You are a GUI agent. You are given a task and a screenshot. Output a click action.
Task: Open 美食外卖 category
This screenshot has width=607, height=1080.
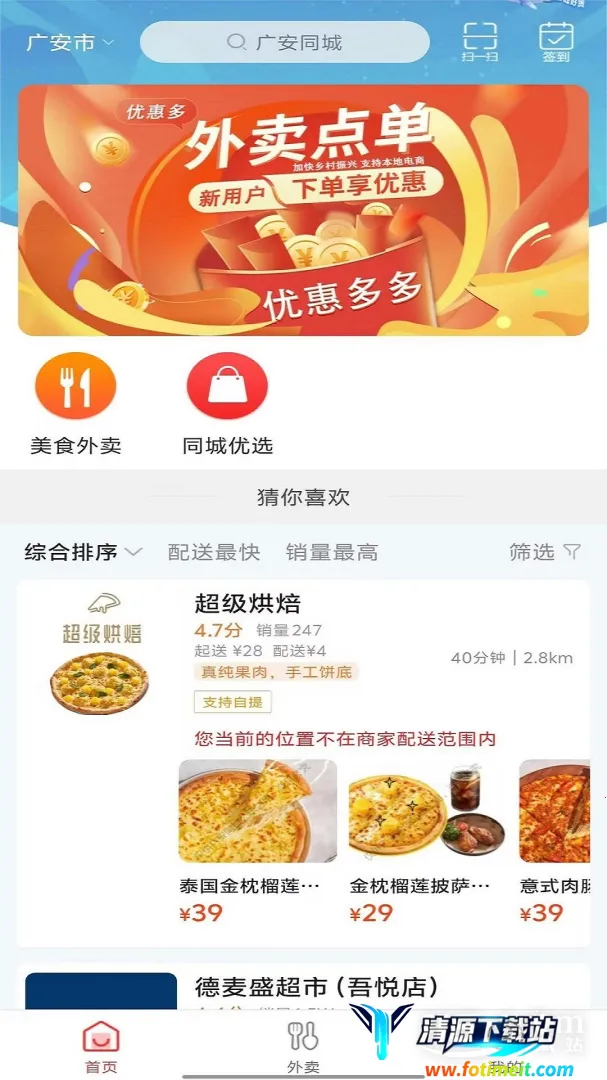(x=76, y=404)
